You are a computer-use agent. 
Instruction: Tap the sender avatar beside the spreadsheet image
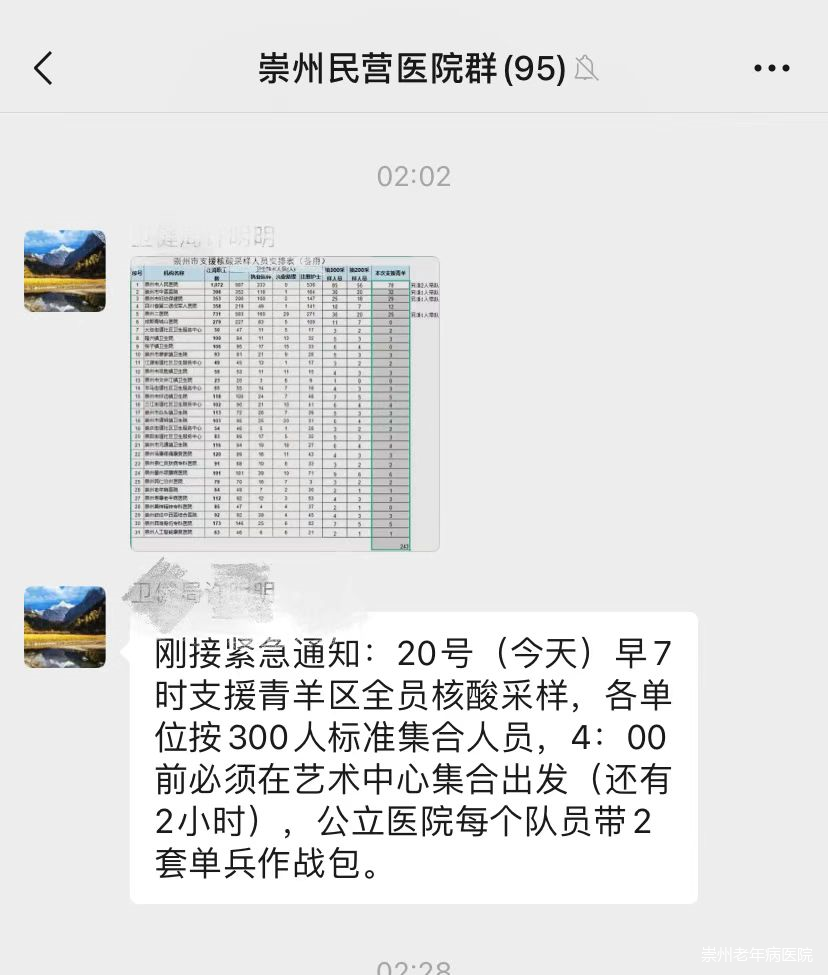pyautogui.click(x=65, y=271)
